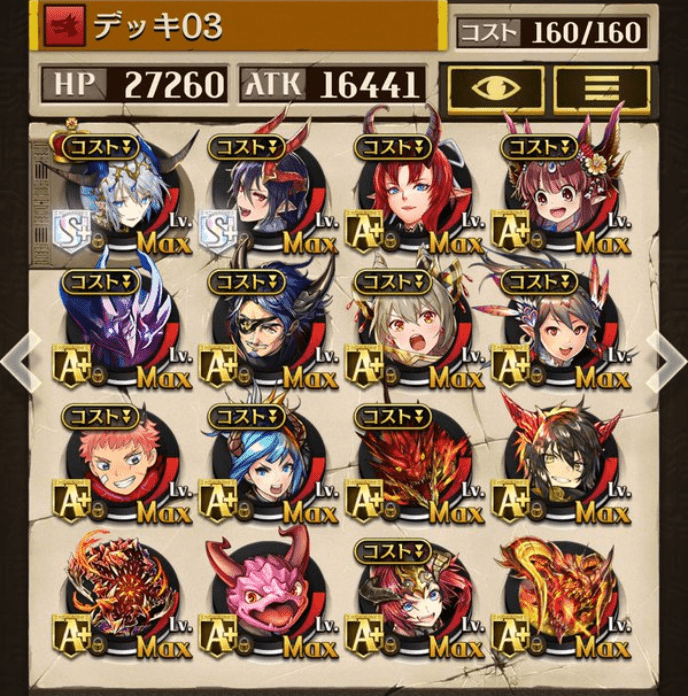
Task: Select the red-haired girl with gold crown card
Action: pos(408,600)
